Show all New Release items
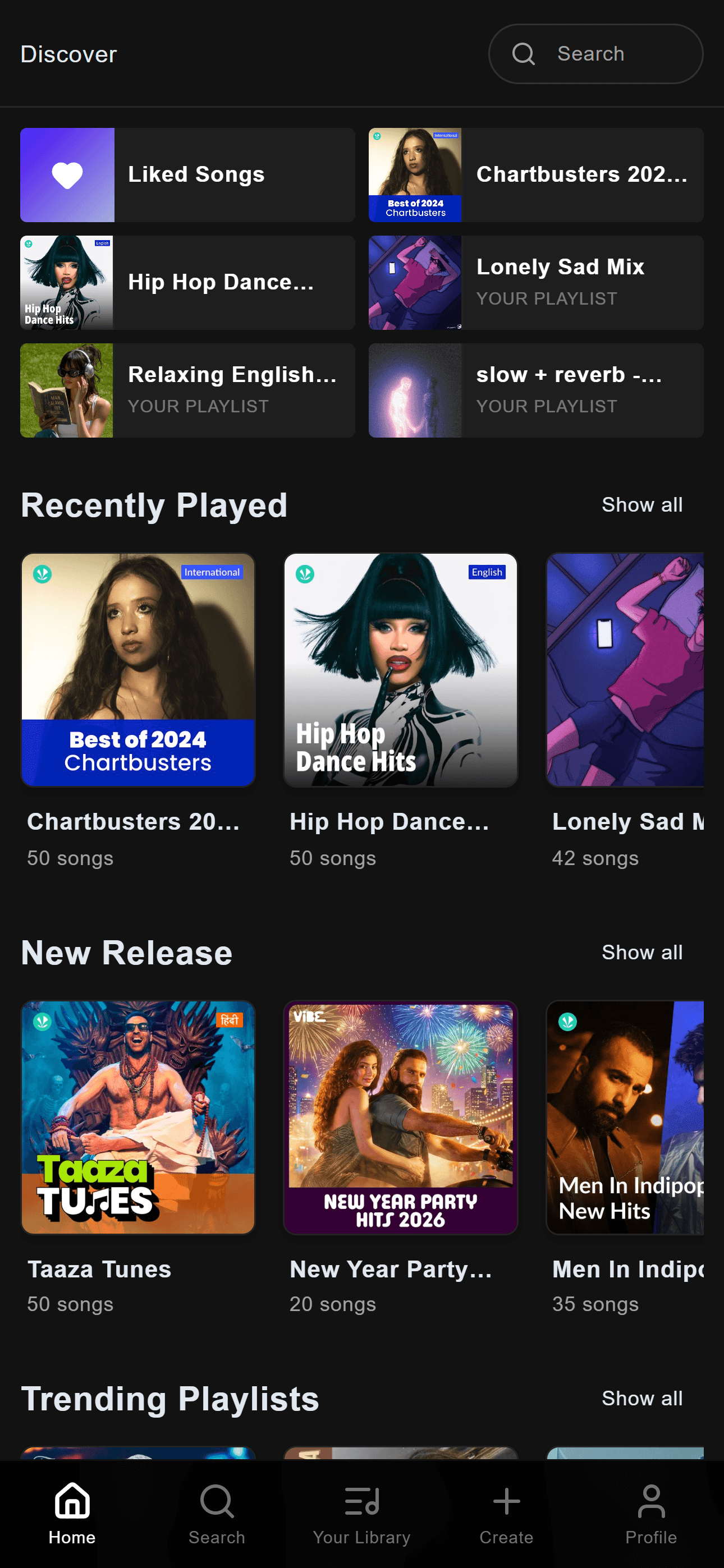Image resolution: width=724 pixels, height=1568 pixels. [642, 952]
